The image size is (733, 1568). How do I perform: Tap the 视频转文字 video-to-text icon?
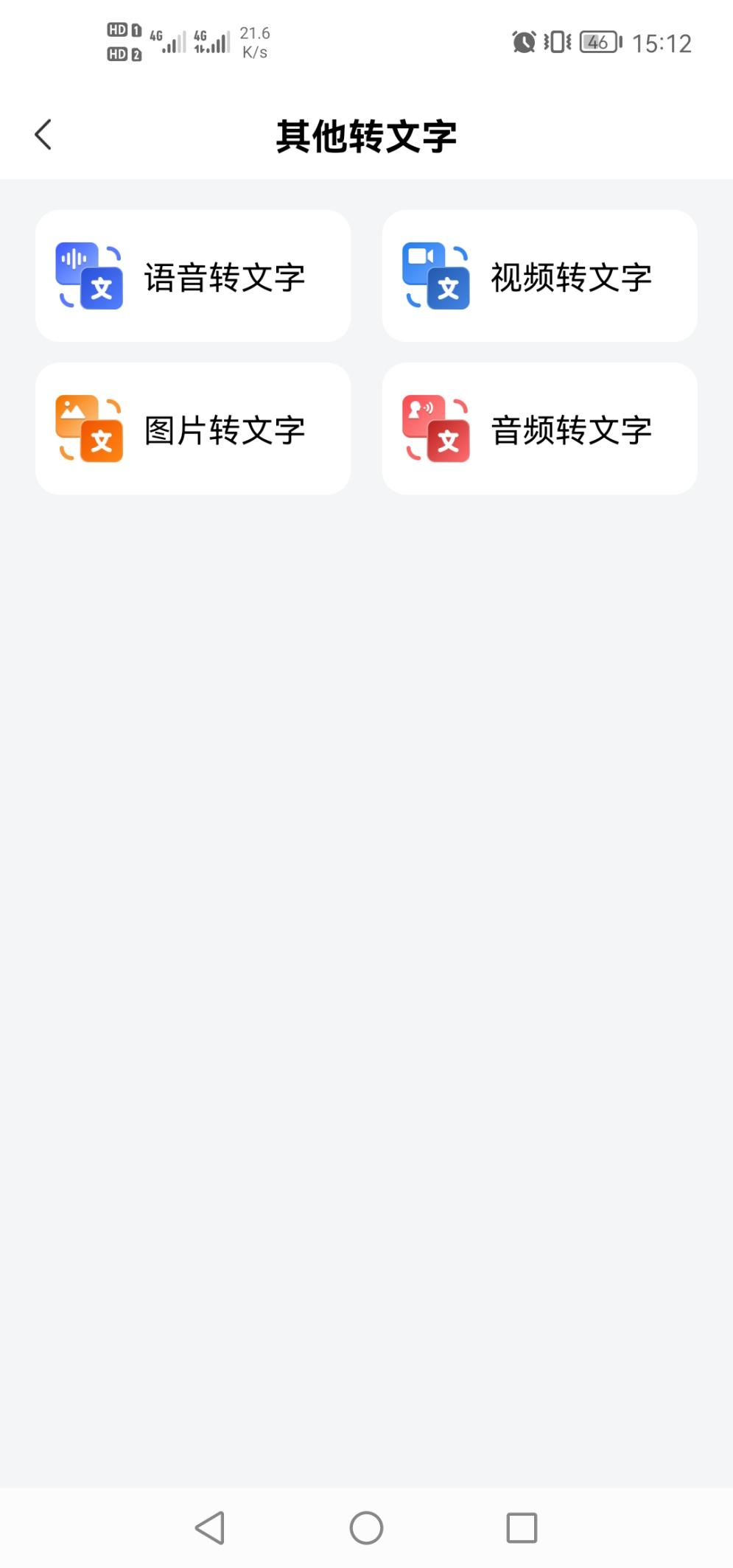[435, 276]
